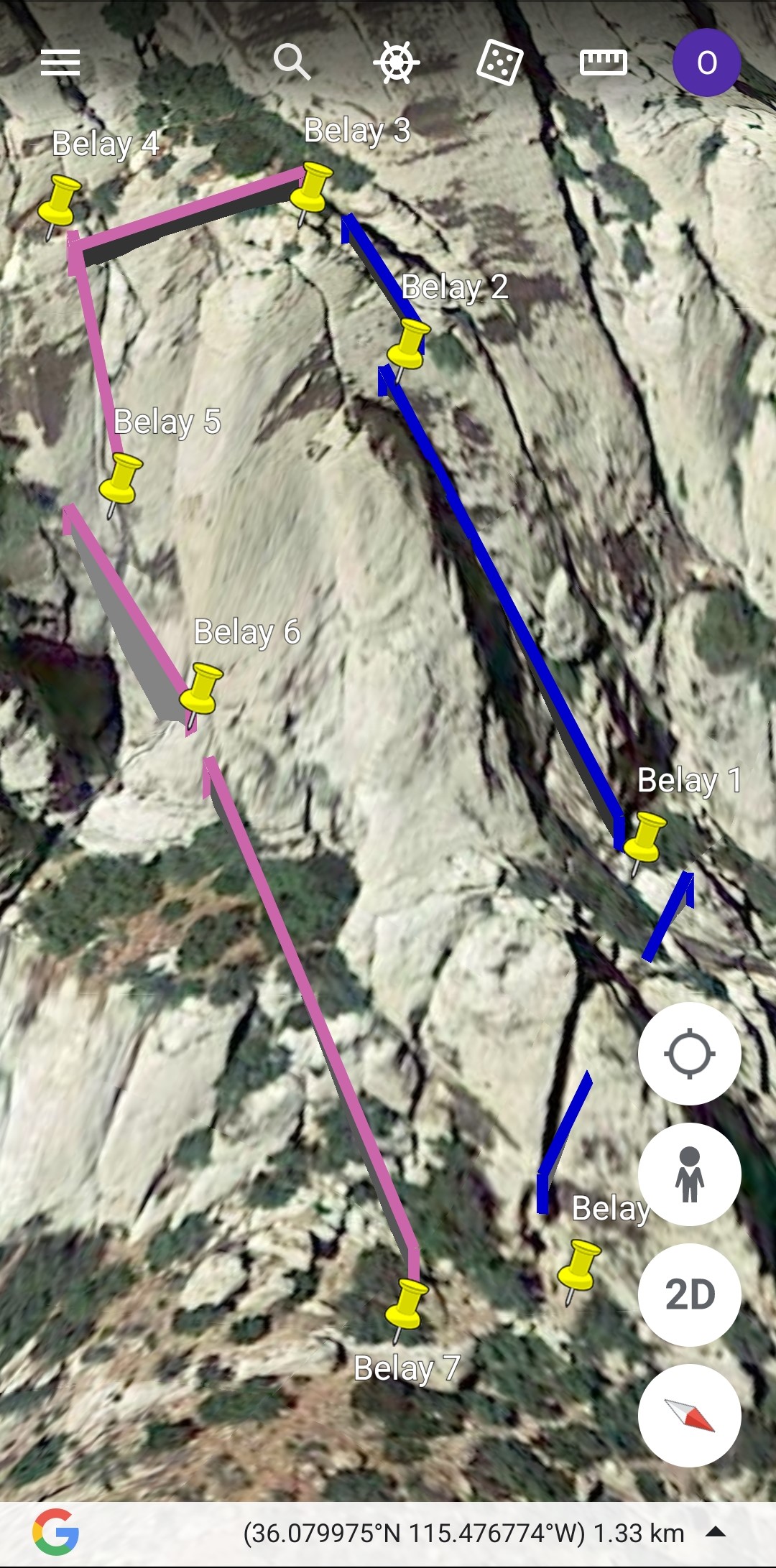Viewport: 776px width, 1568px height.
Task: Select the Belay 1 pushpin
Action: click(x=645, y=838)
